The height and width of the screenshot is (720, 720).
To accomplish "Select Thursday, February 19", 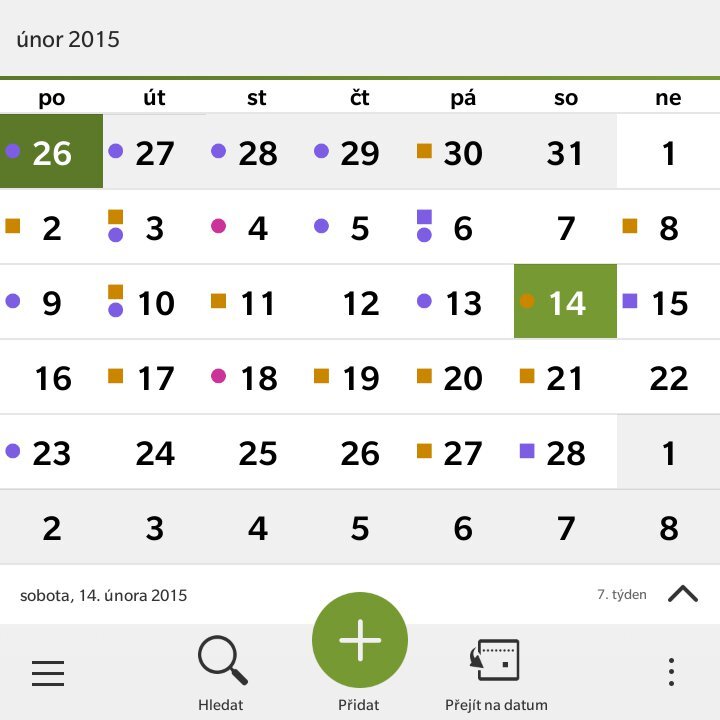I will (360, 378).
